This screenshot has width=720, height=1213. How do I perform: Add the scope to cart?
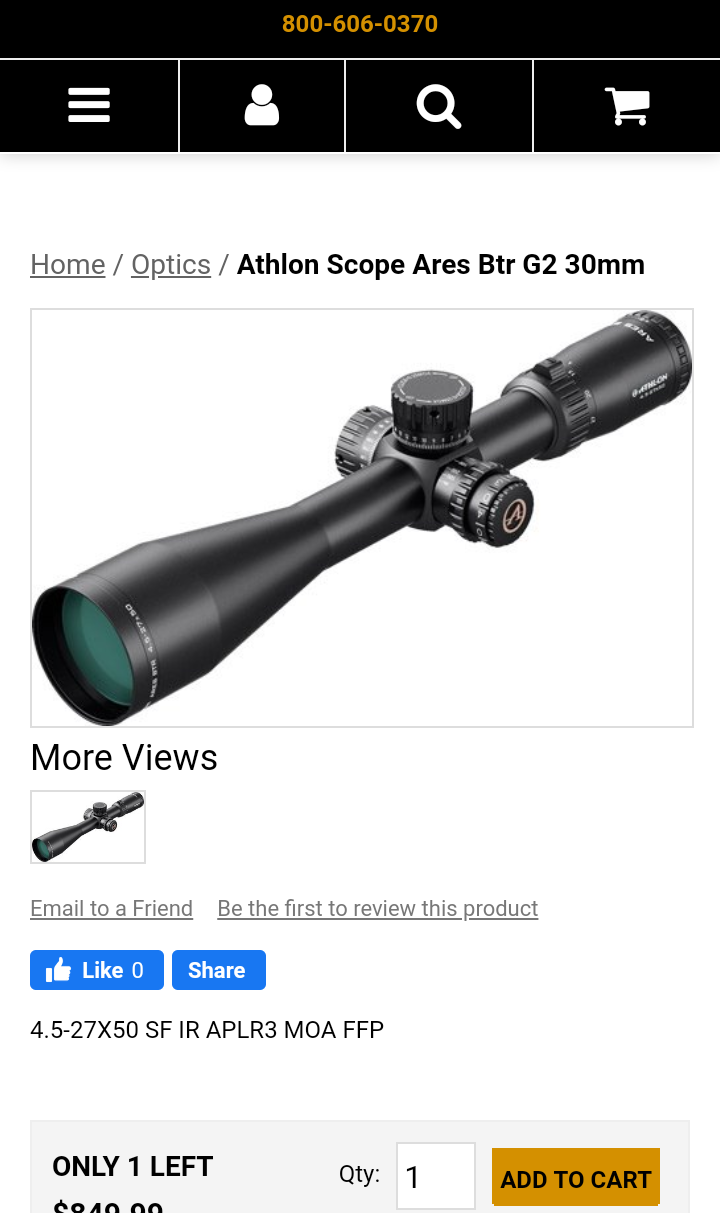click(576, 1178)
